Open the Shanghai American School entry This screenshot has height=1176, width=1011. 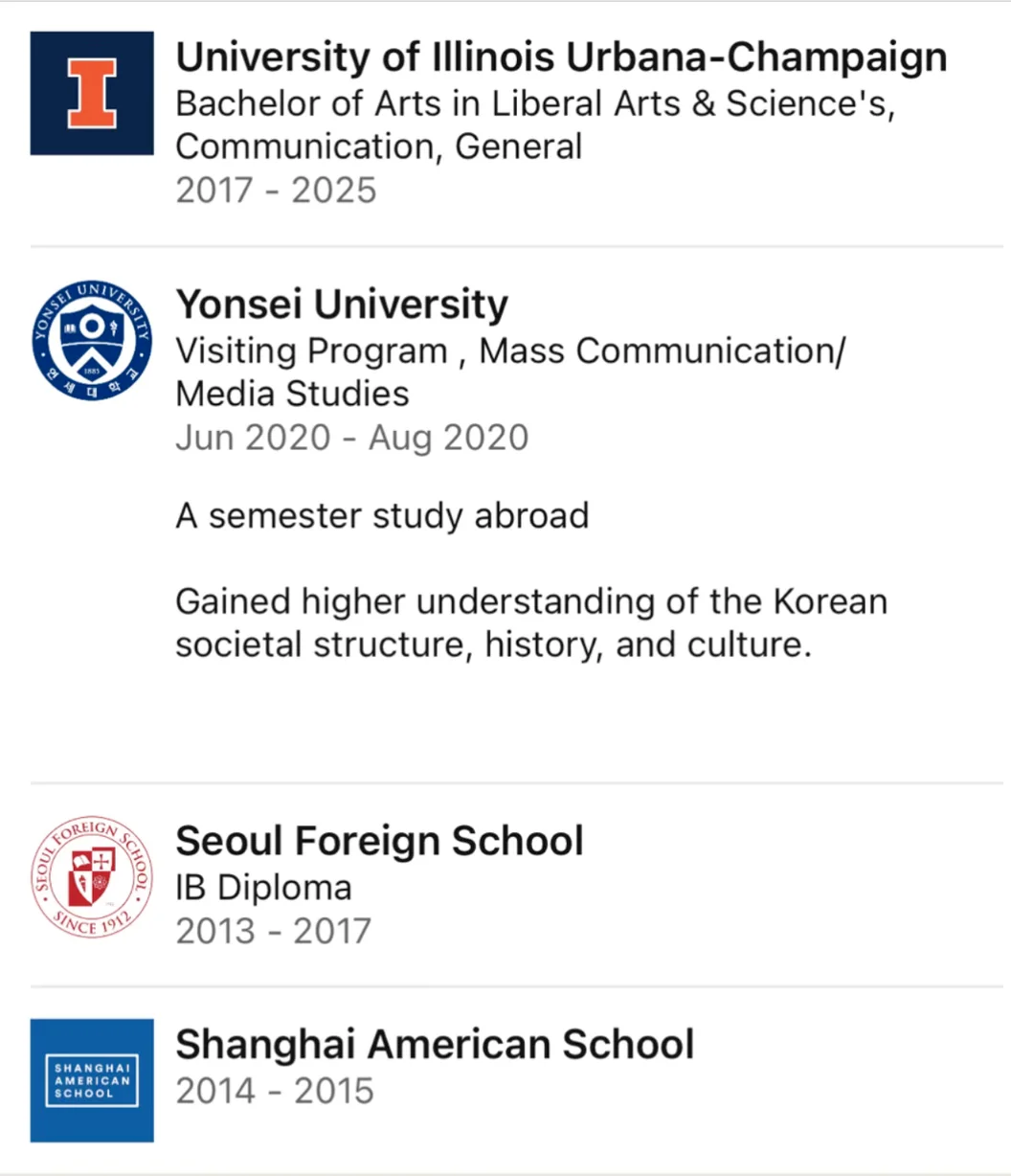[434, 1045]
